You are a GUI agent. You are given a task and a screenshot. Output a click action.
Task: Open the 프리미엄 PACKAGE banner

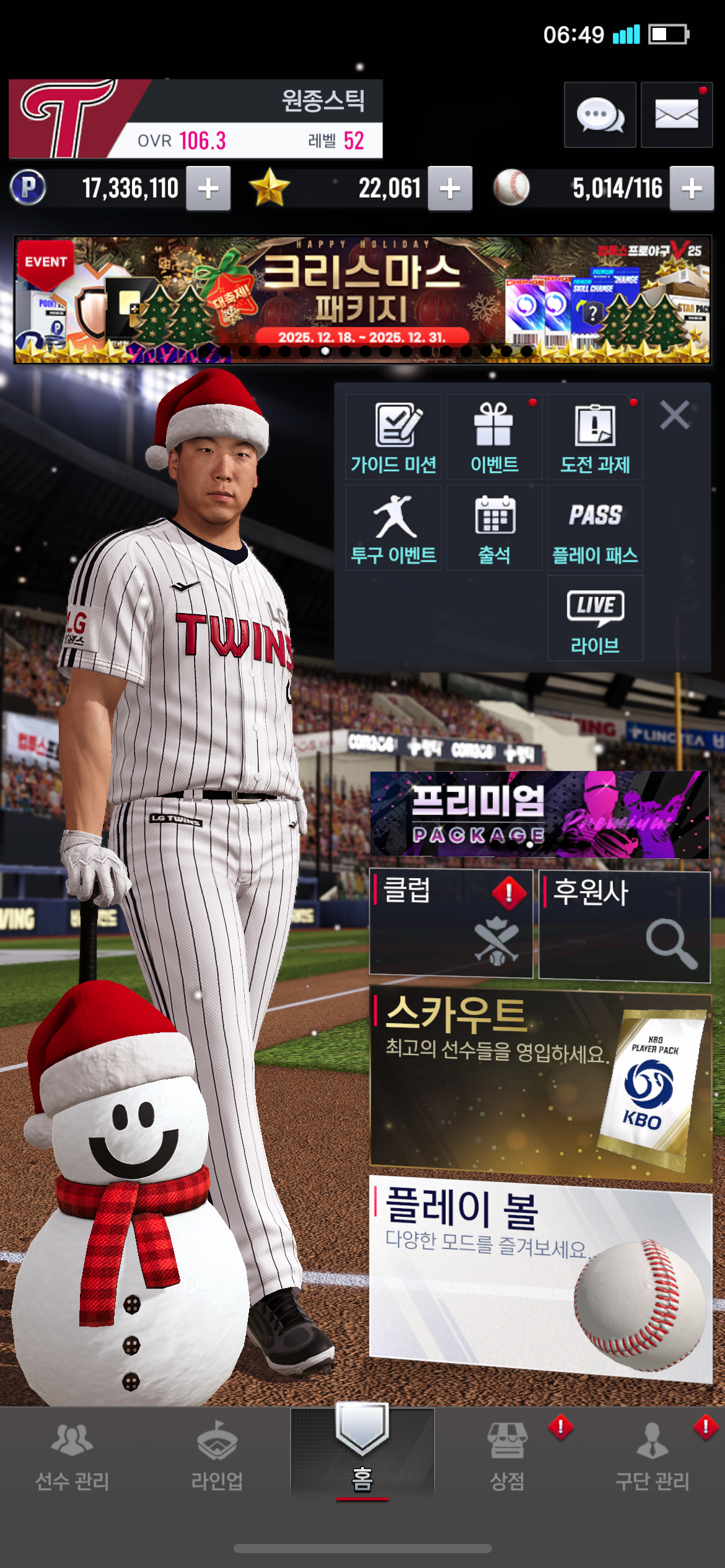[539, 814]
